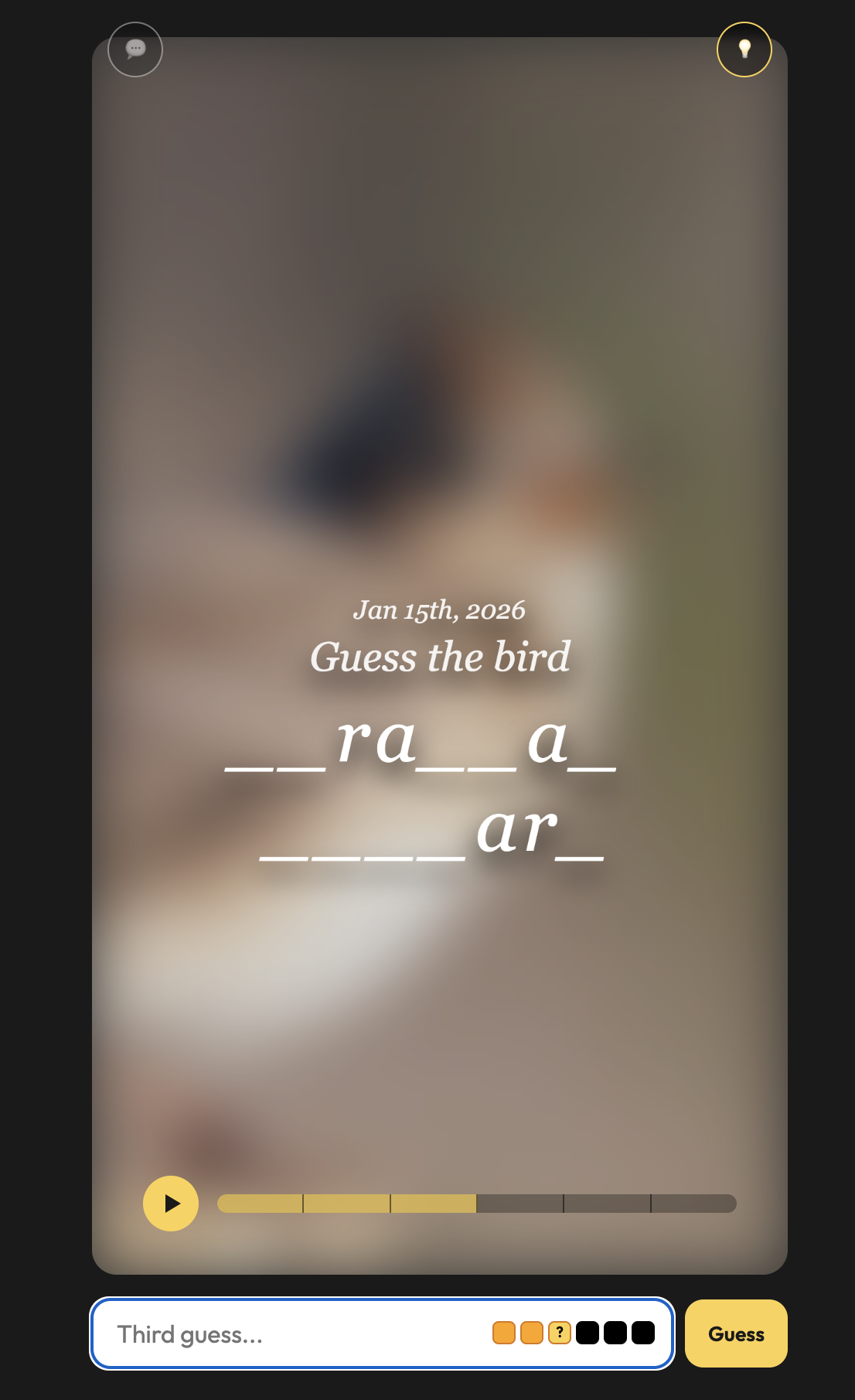Open the comments speech bubble
Image resolution: width=855 pixels, height=1400 pixels.
pyautogui.click(x=135, y=50)
